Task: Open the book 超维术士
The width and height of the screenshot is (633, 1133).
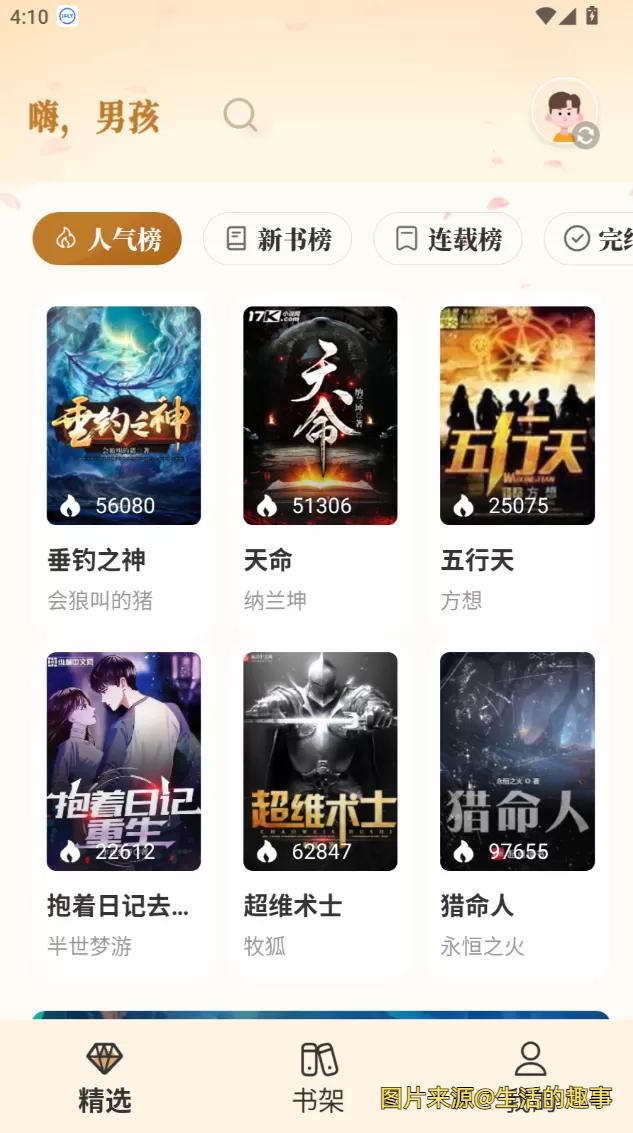Action: coord(320,762)
